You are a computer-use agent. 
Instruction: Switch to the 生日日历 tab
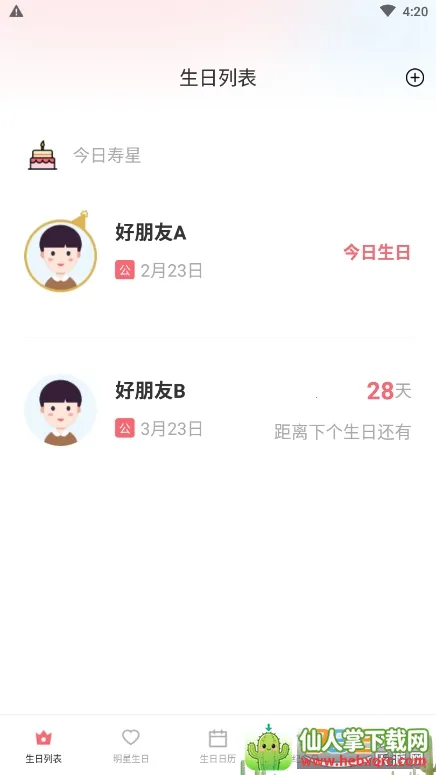click(x=218, y=745)
